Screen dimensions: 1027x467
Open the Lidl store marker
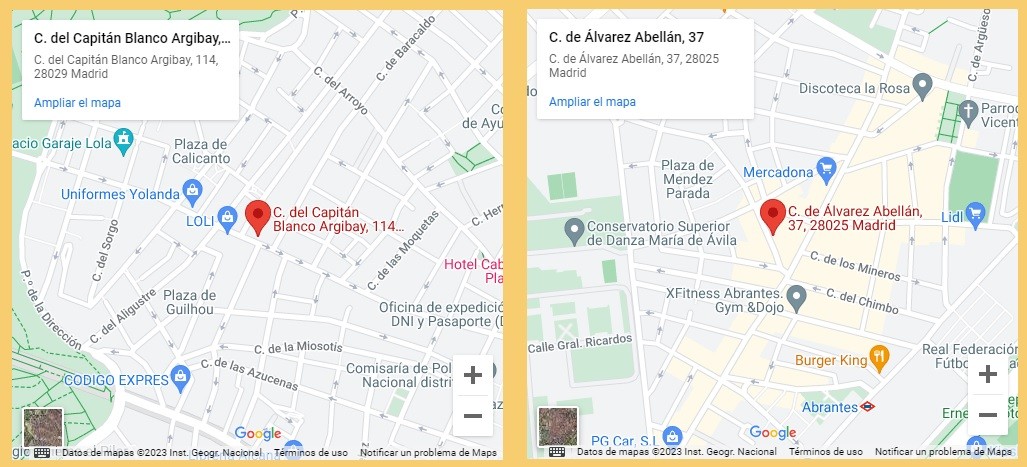pos(976,212)
